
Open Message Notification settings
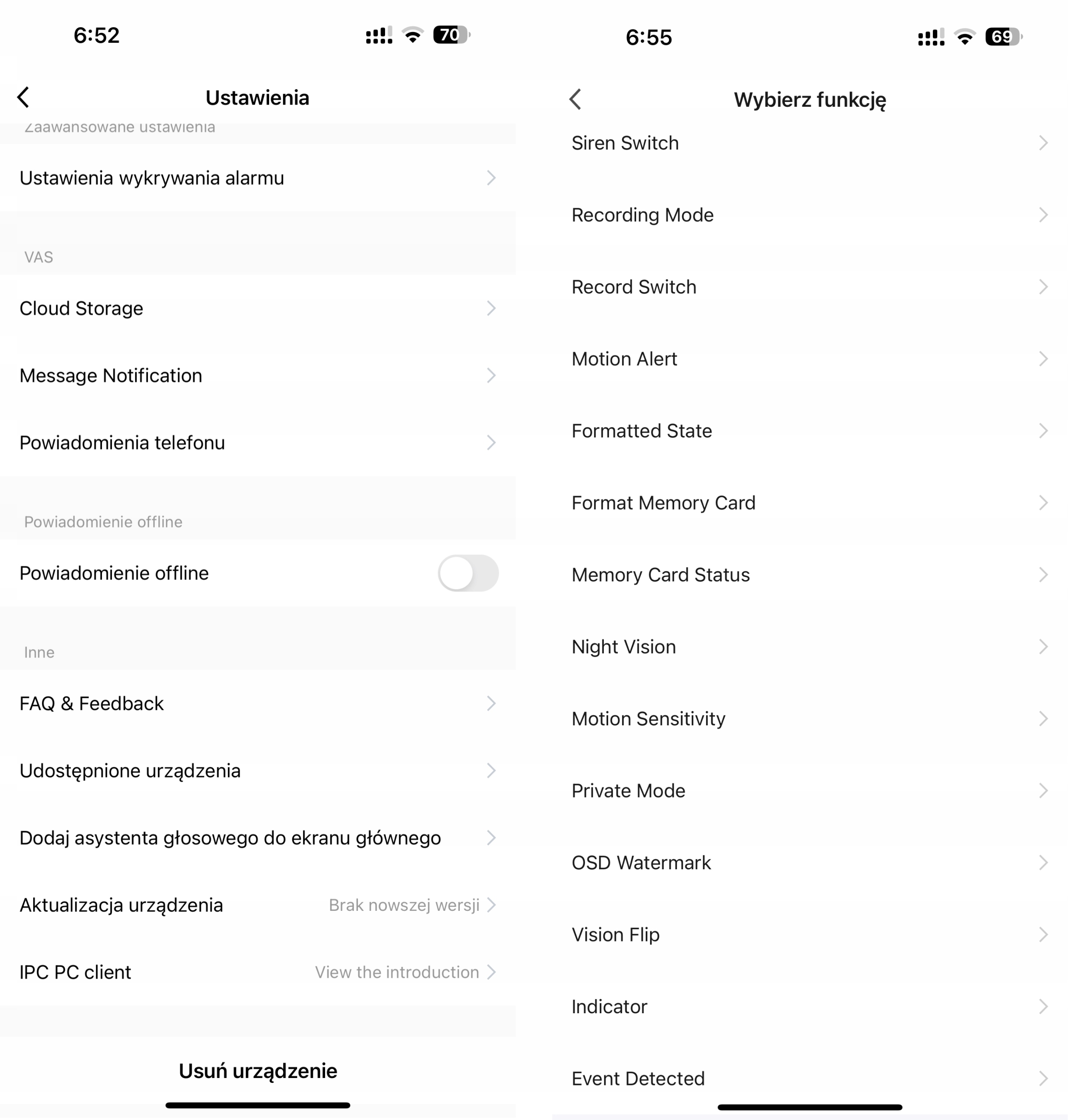point(257,375)
